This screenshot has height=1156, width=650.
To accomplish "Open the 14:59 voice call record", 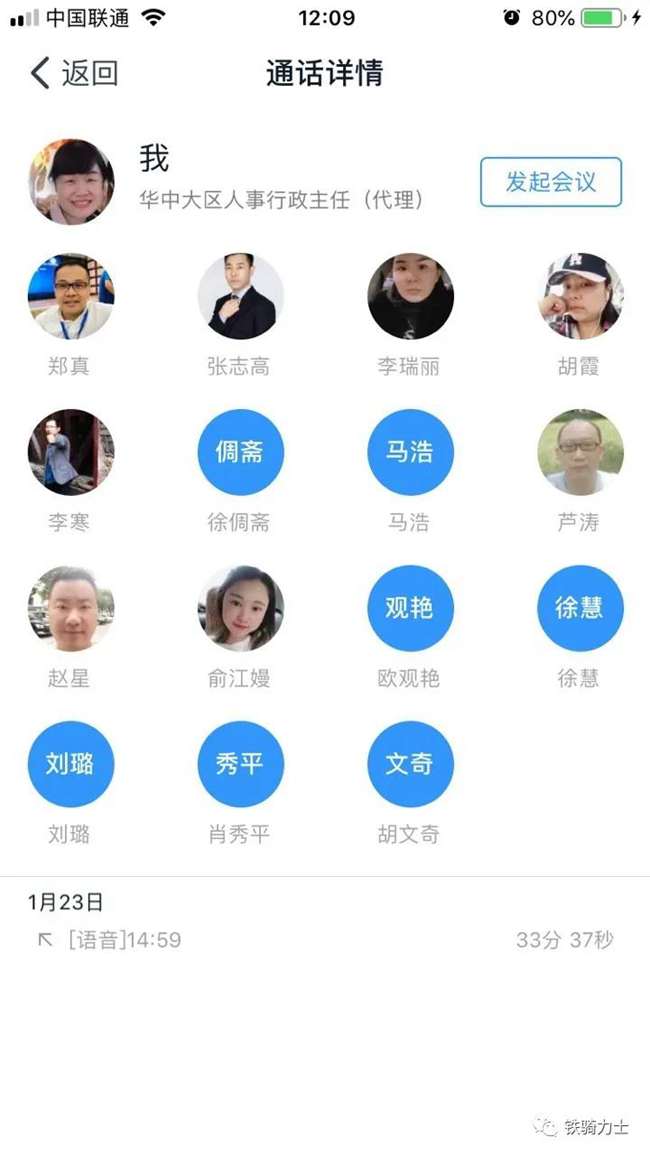I will click(325, 940).
